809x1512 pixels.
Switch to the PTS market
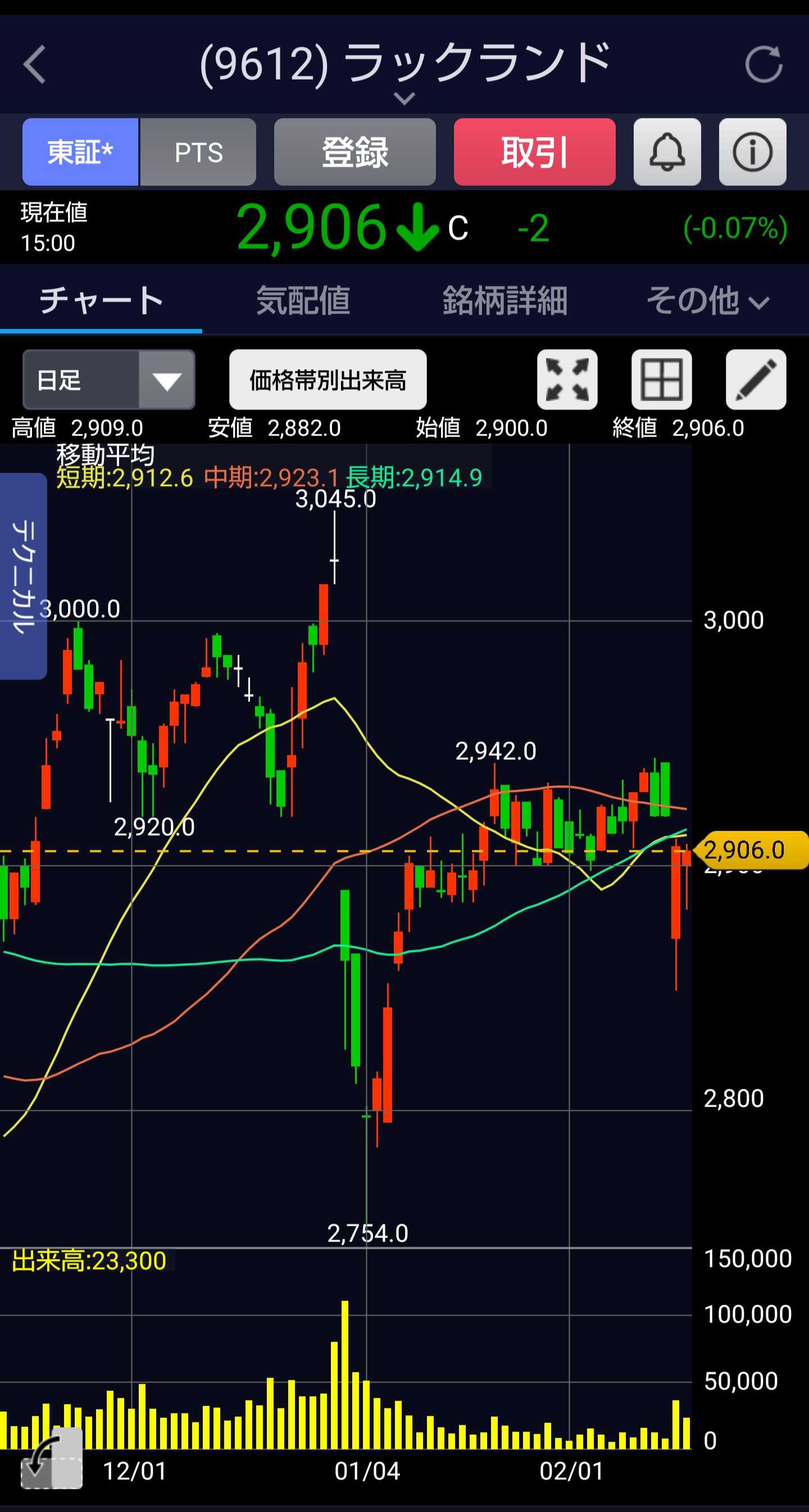(x=198, y=152)
